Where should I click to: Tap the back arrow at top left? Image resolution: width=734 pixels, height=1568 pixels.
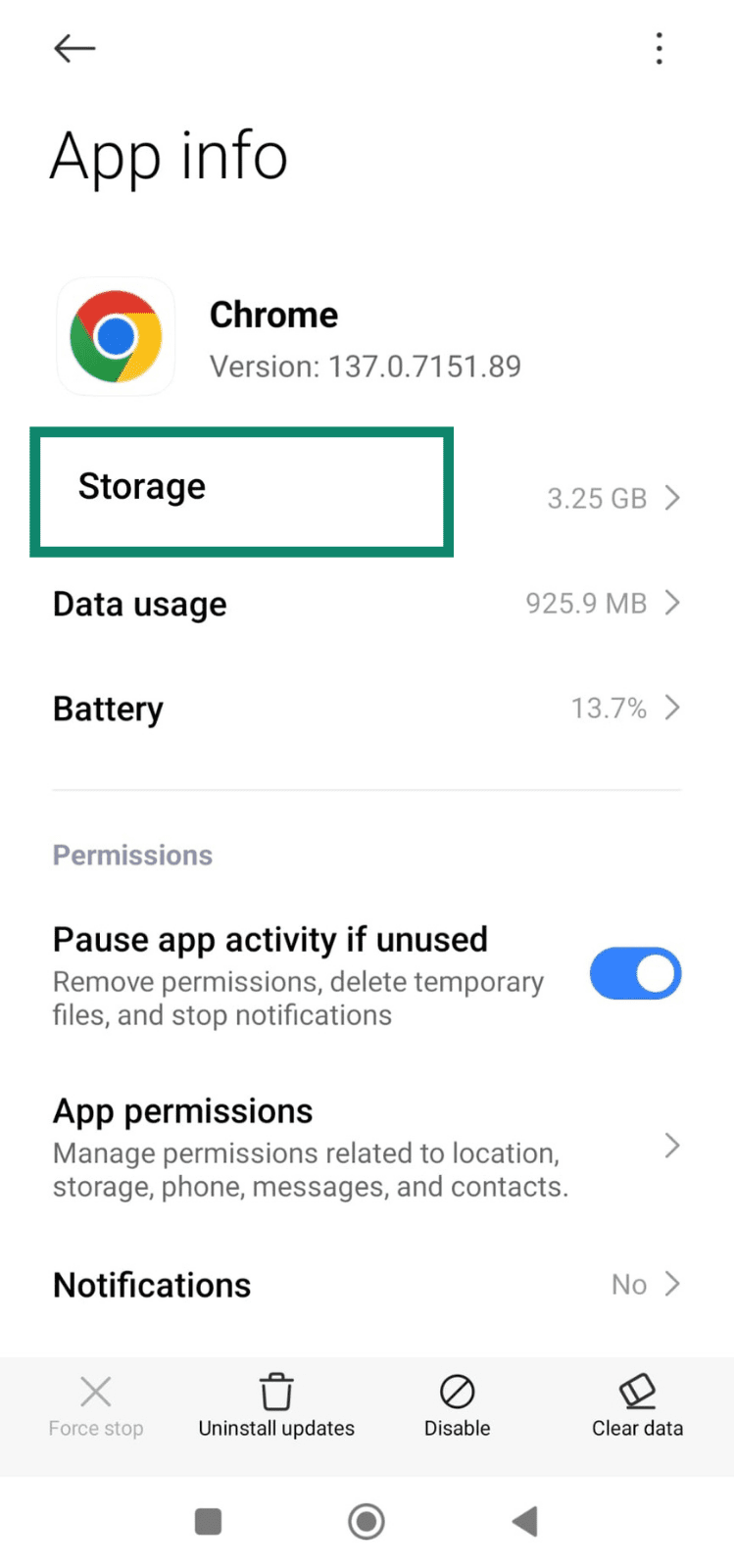(x=74, y=48)
